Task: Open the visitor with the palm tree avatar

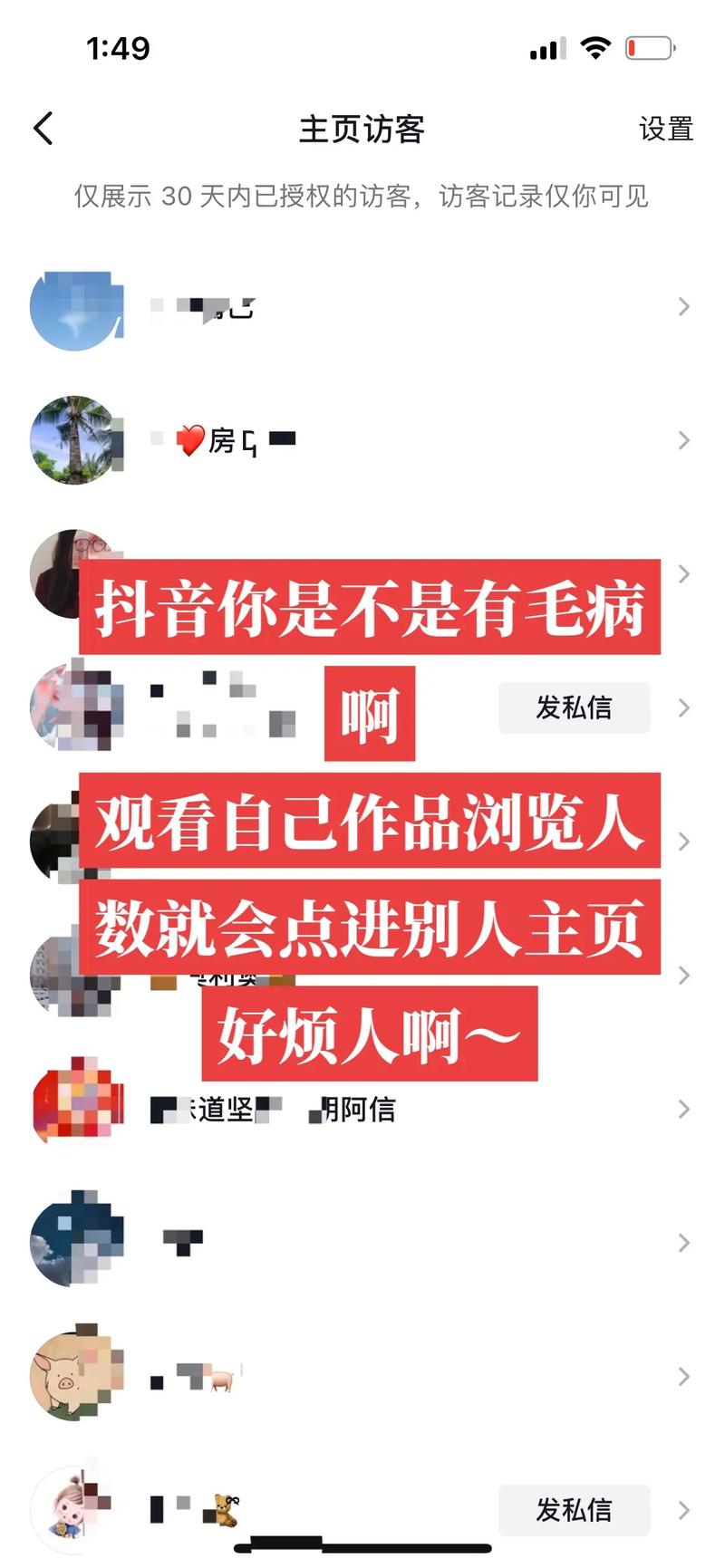Action: point(362,440)
